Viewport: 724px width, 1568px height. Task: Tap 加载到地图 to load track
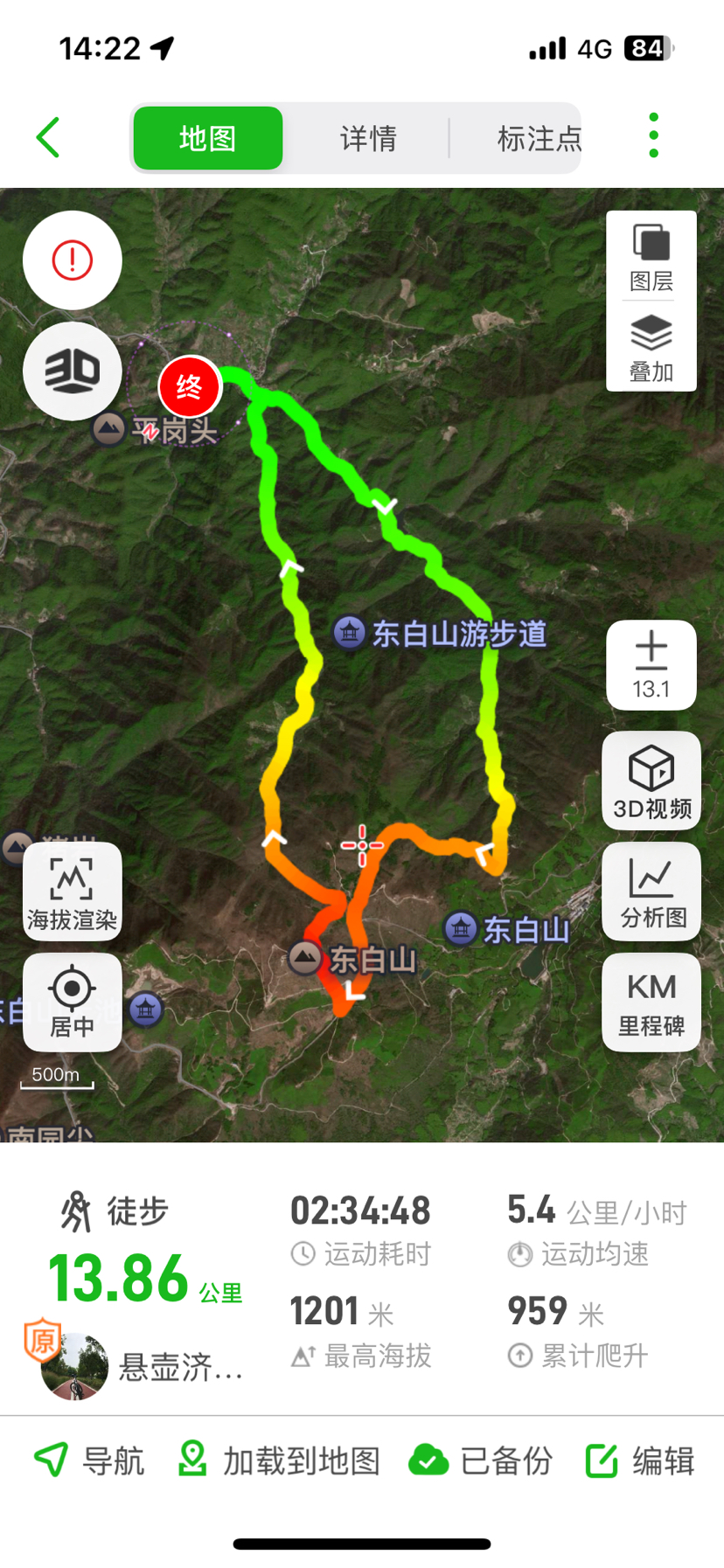(280, 1460)
